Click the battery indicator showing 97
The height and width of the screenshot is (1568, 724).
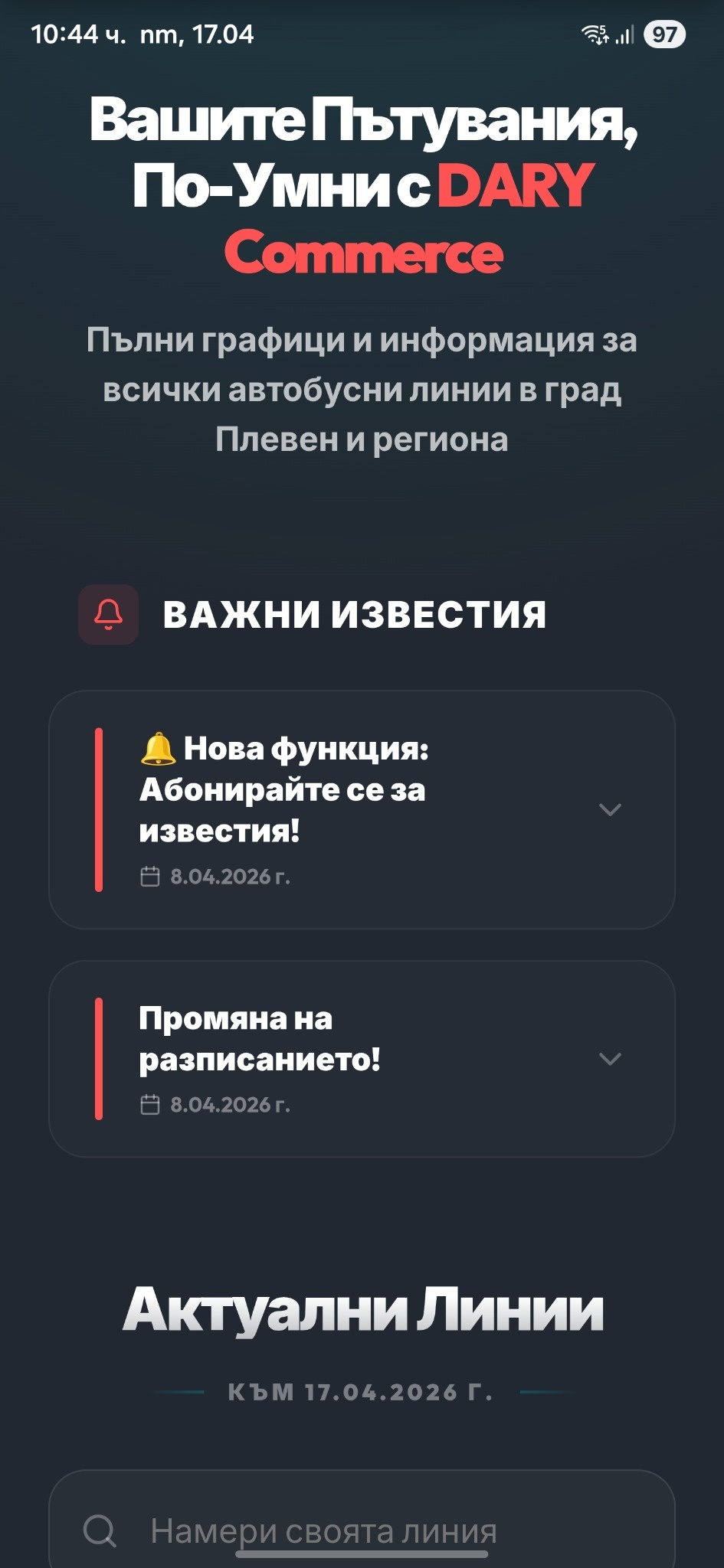tap(665, 34)
